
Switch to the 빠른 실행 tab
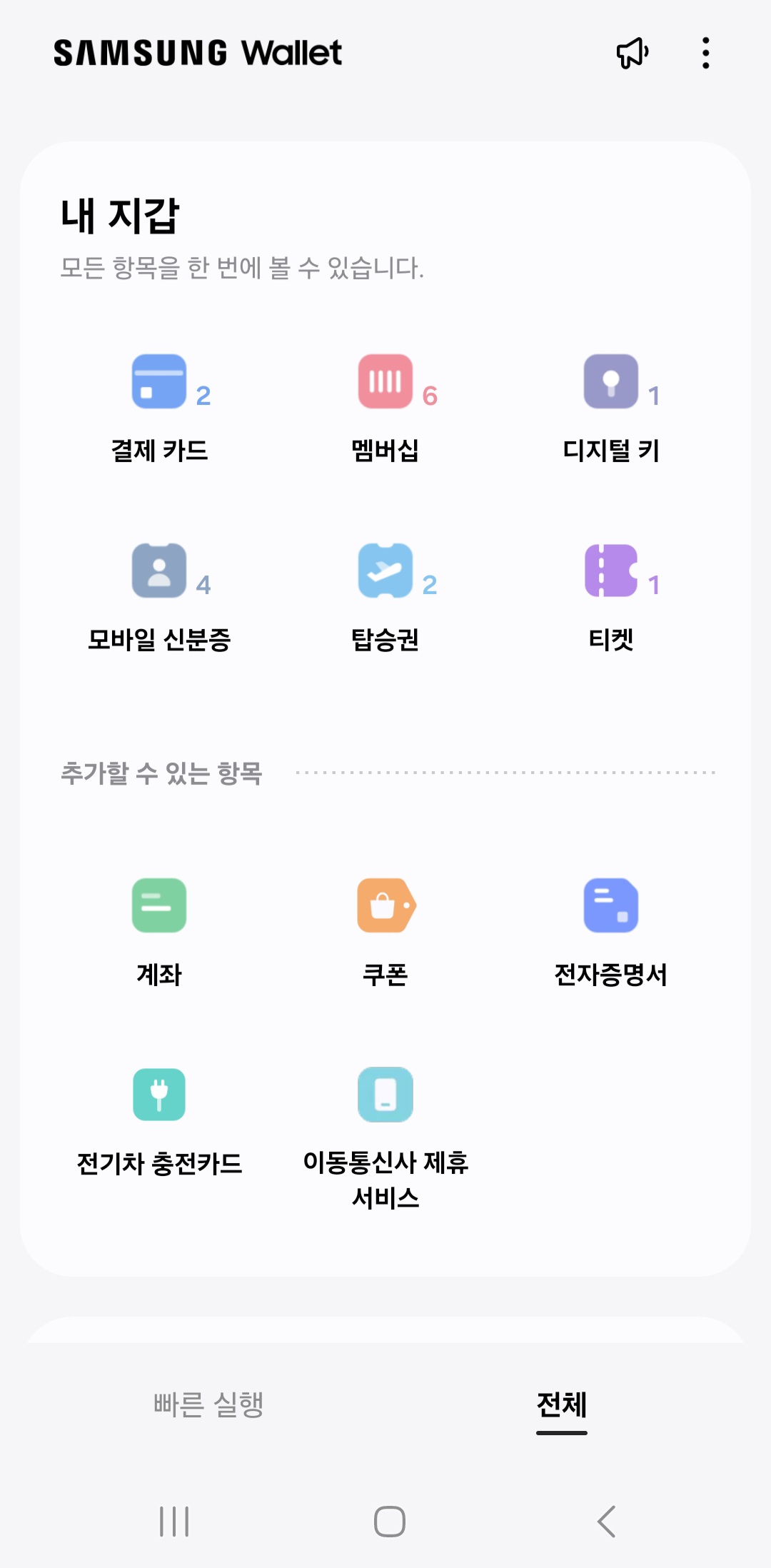[208, 1404]
